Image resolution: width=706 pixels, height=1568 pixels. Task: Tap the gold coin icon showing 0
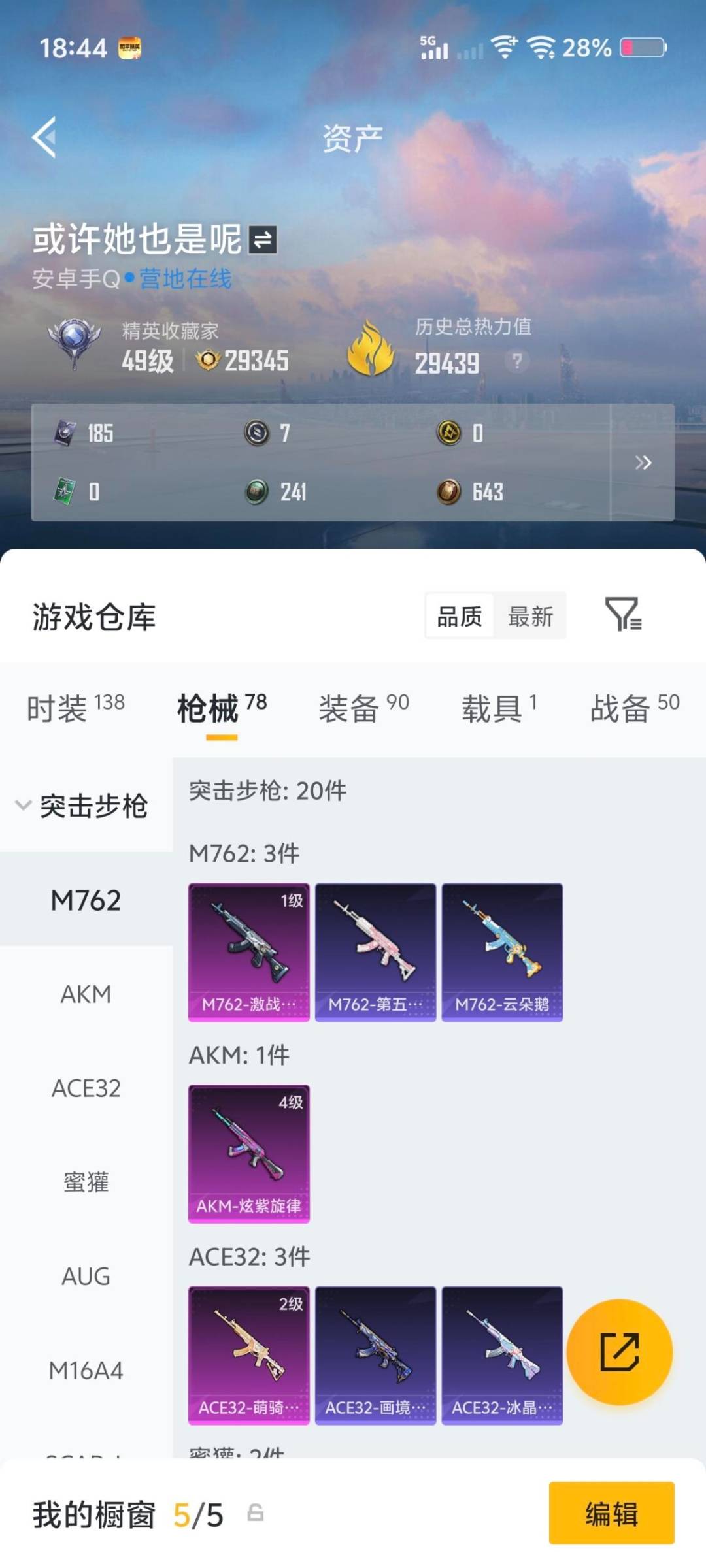pyautogui.click(x=450, y=433)
